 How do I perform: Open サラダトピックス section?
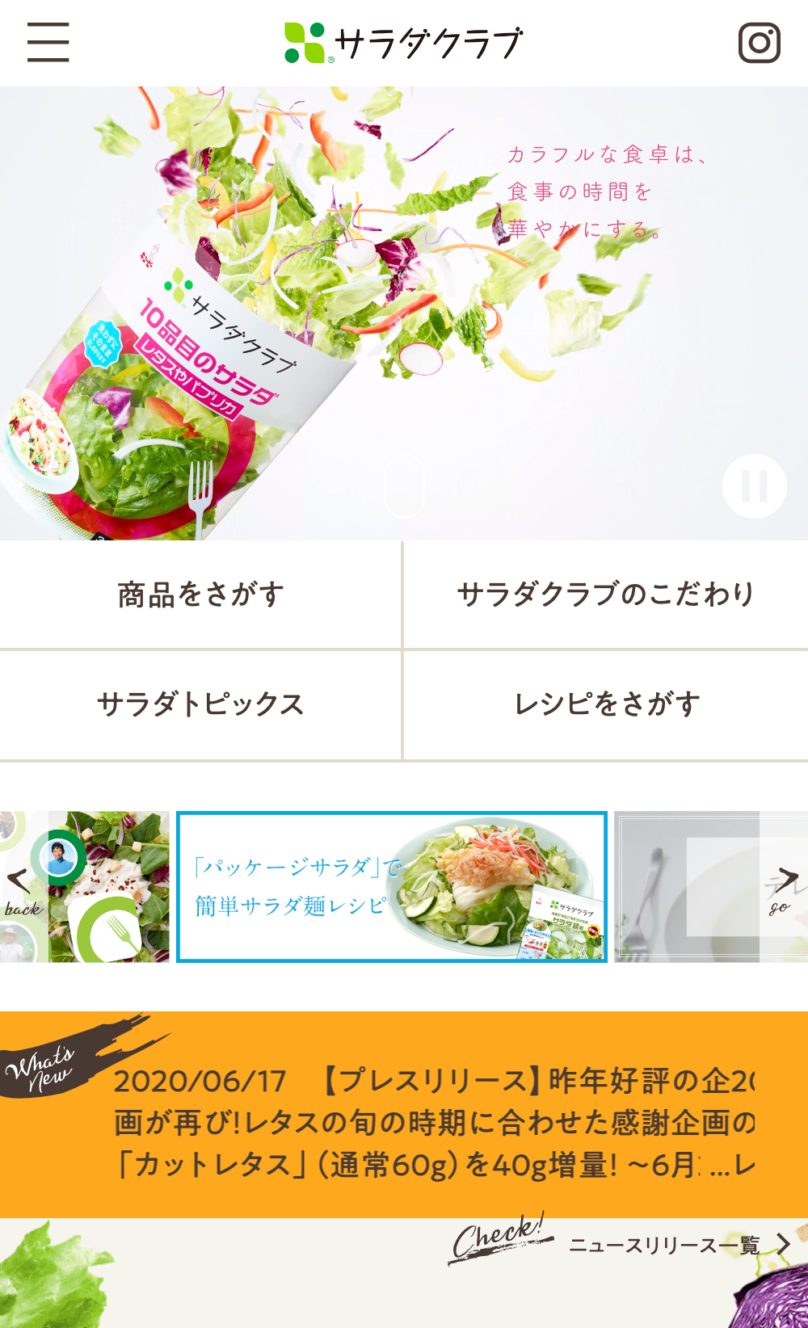pos(201,704)
